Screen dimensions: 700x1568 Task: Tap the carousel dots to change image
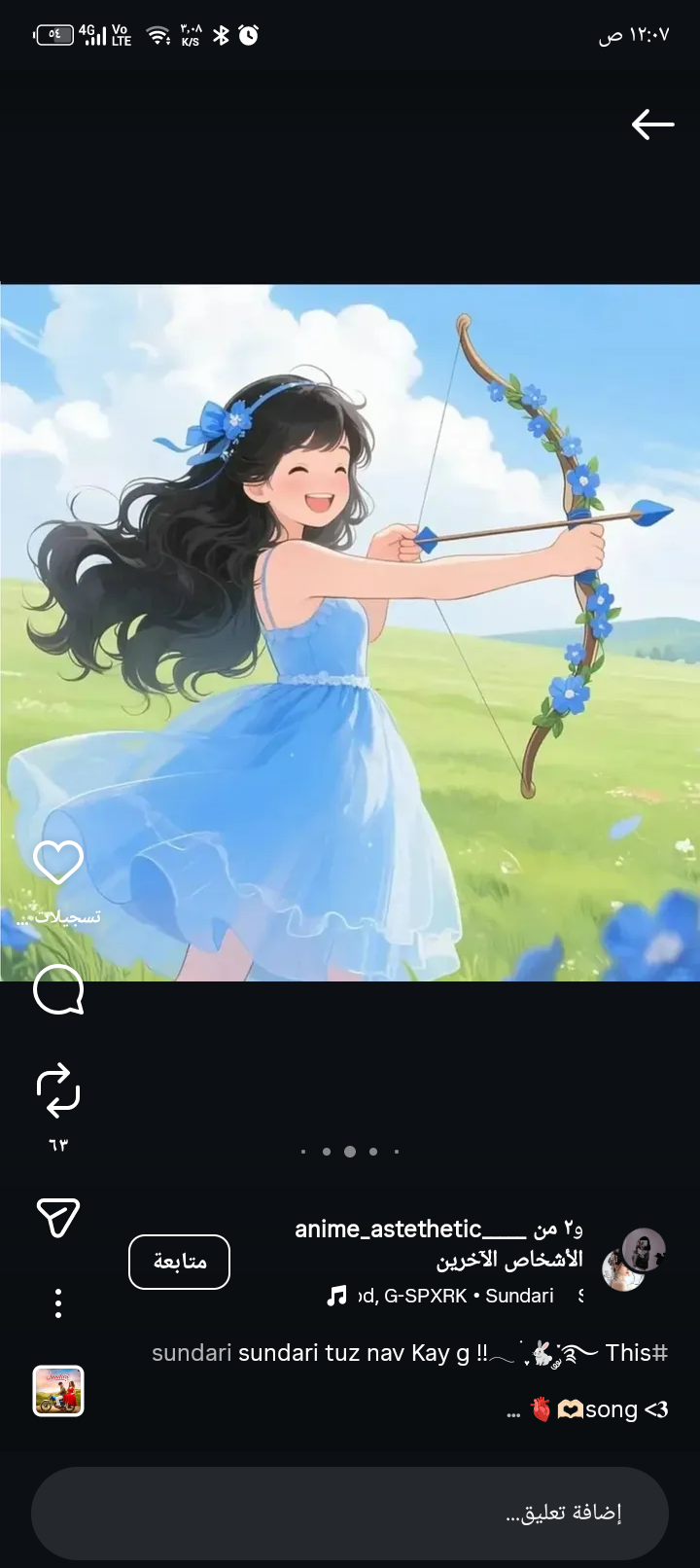click(350, 1152)
